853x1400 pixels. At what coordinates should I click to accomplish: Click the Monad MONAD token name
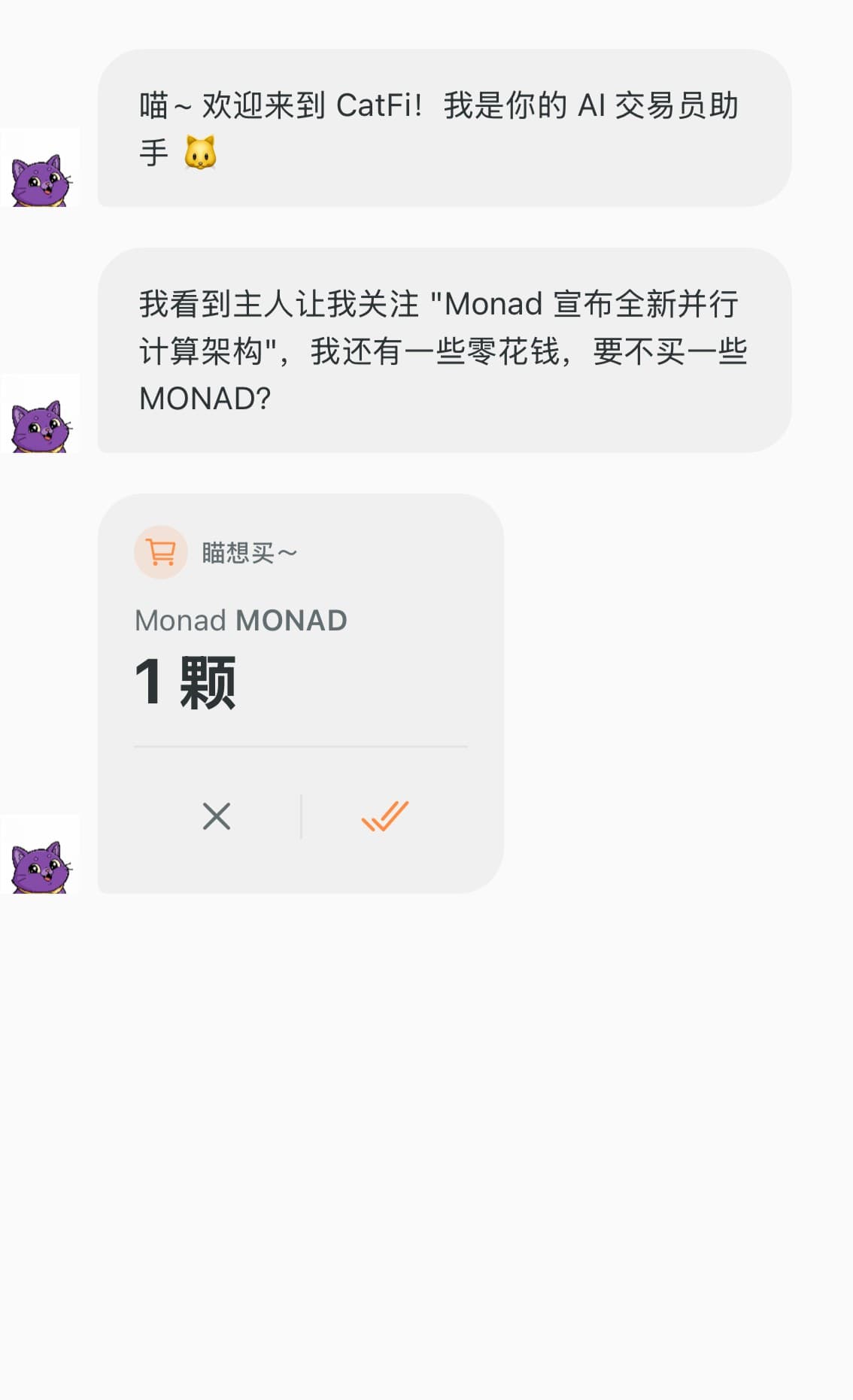(x=241, y=619)
